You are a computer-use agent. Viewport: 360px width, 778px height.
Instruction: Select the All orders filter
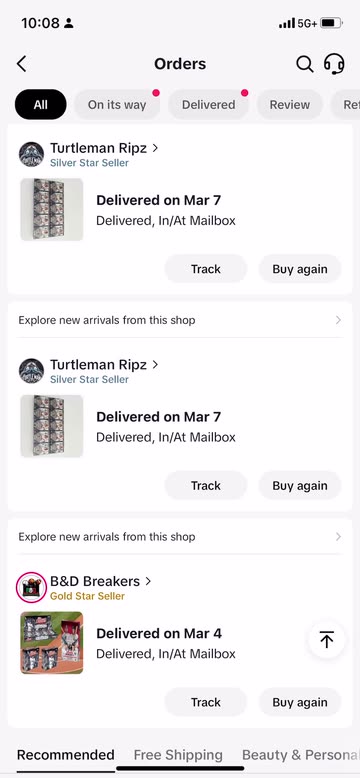point(41,105)
